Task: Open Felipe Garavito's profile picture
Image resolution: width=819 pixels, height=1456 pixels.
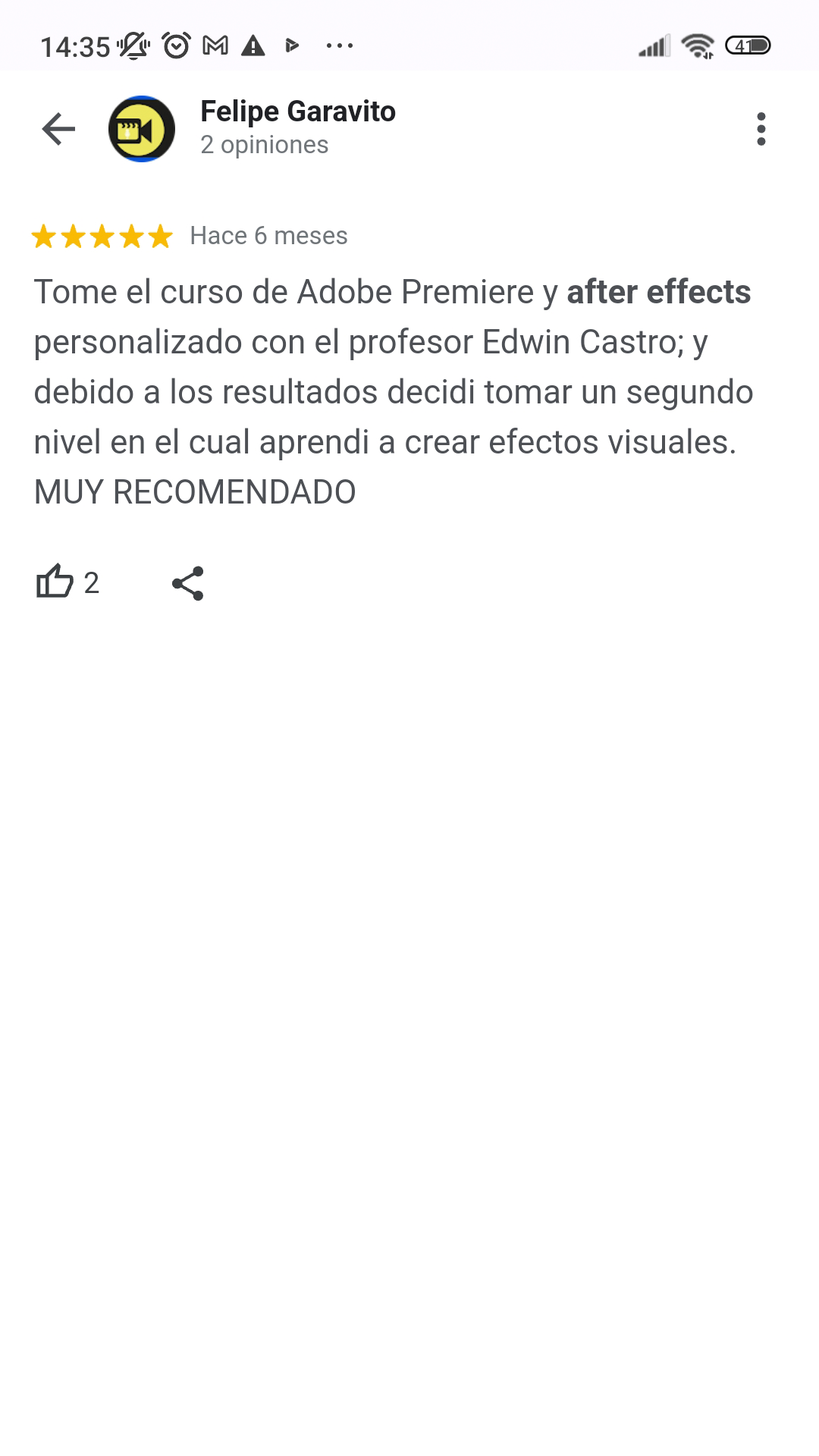Action: (142, 129)
